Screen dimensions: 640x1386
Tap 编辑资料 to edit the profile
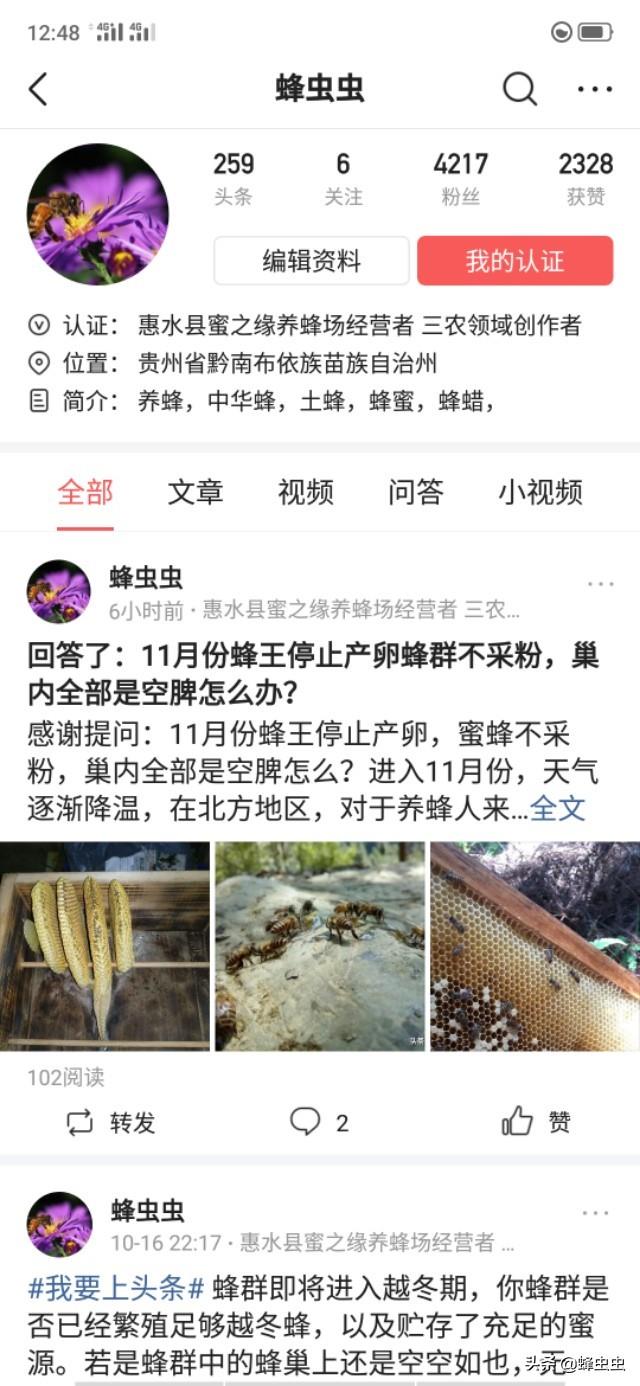point(311,261)
